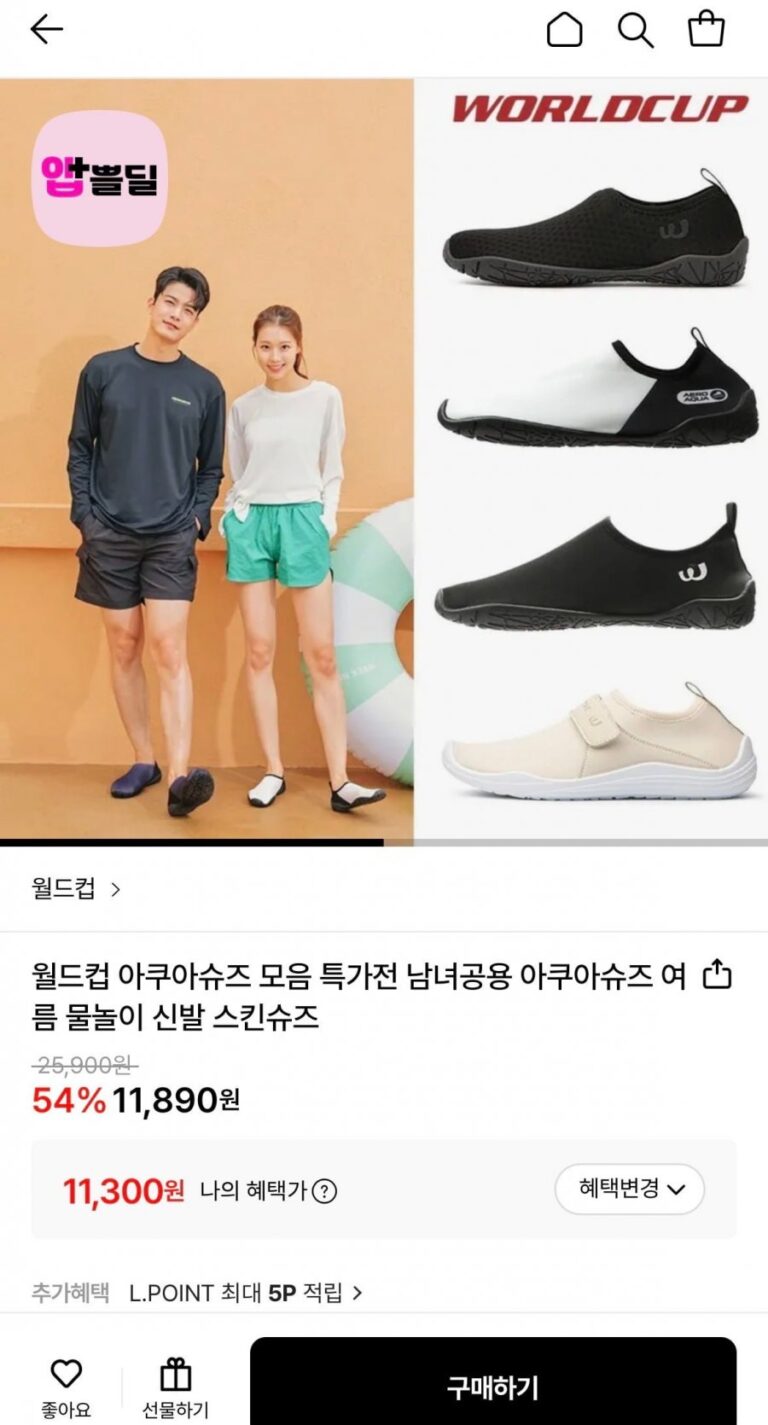Open the shopping bag cart

click(x=706, y=29)
